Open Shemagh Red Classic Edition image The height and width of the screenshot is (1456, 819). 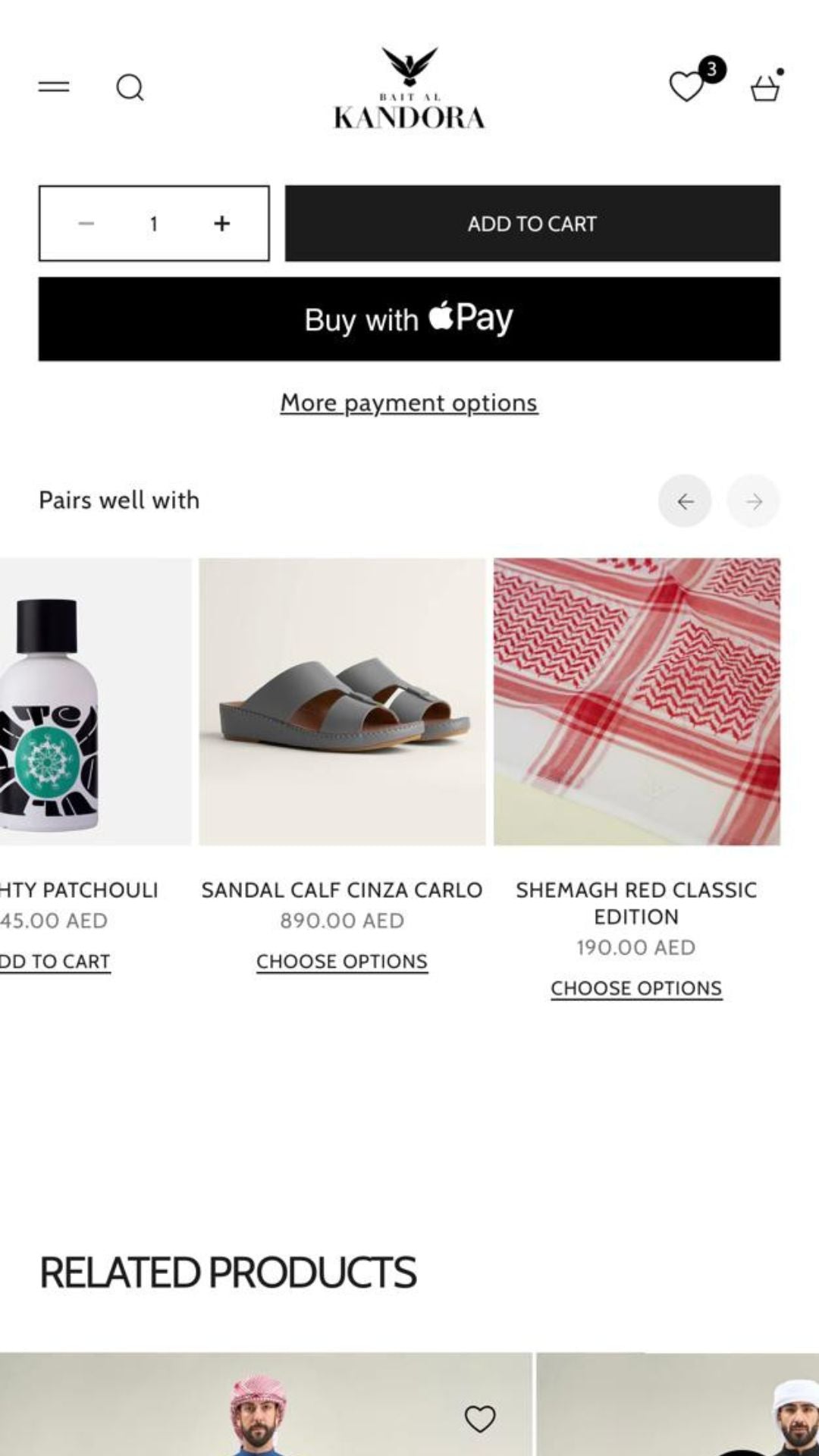[636, 701]
